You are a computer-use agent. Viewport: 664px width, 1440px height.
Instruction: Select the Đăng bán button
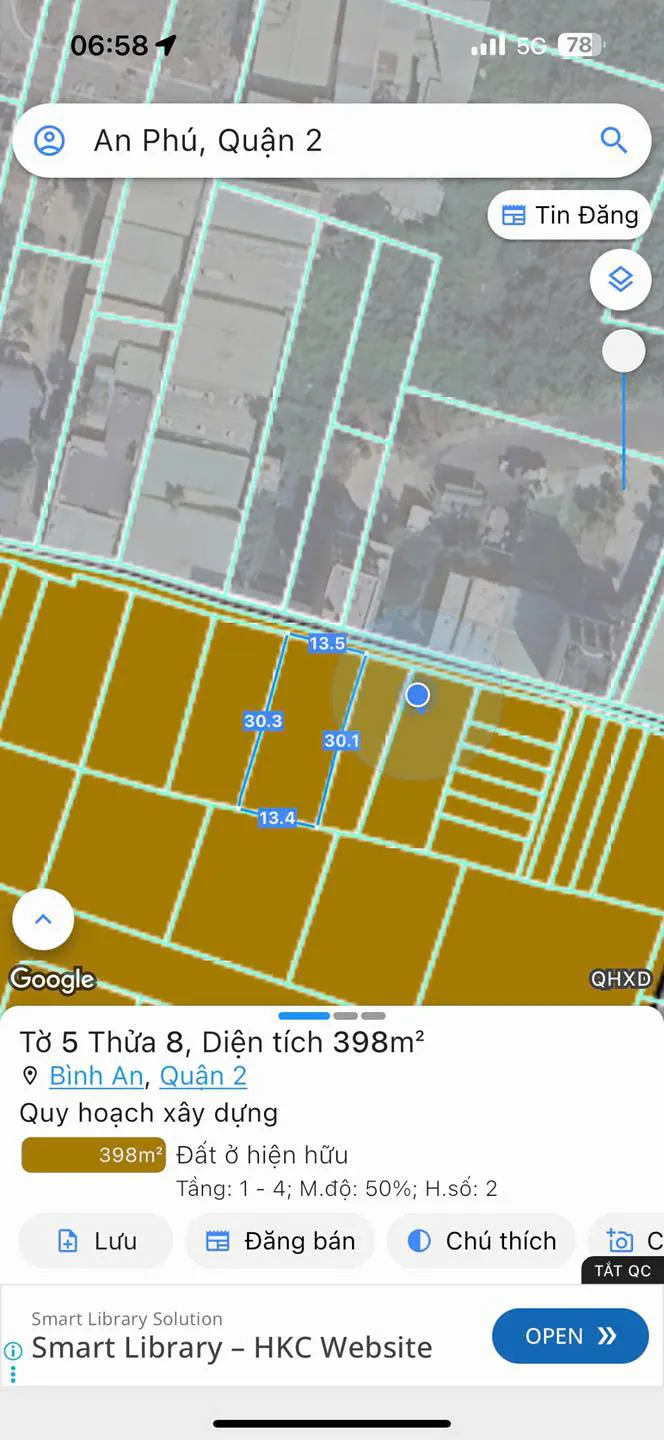280,1241
